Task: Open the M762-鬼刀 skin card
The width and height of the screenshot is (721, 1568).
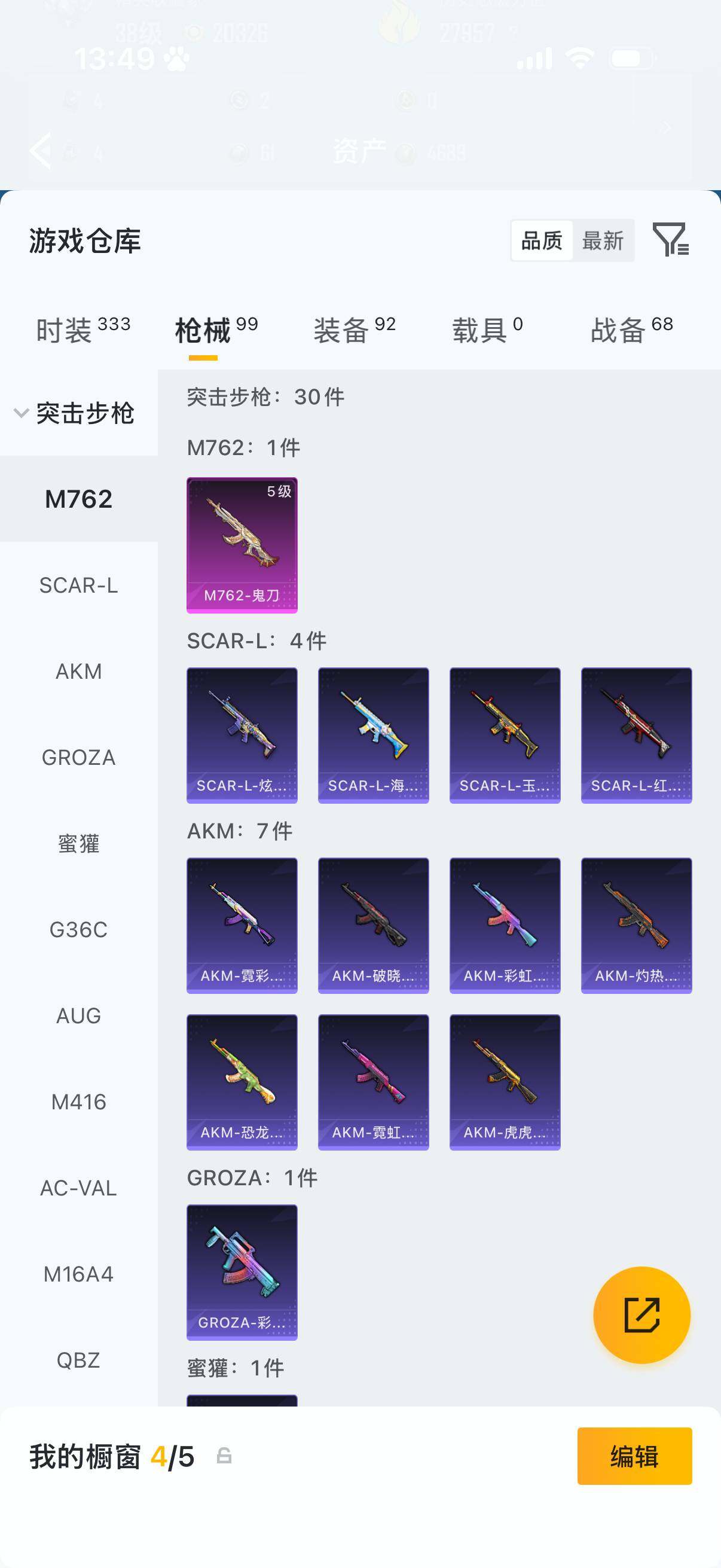Action: (242, 545)
